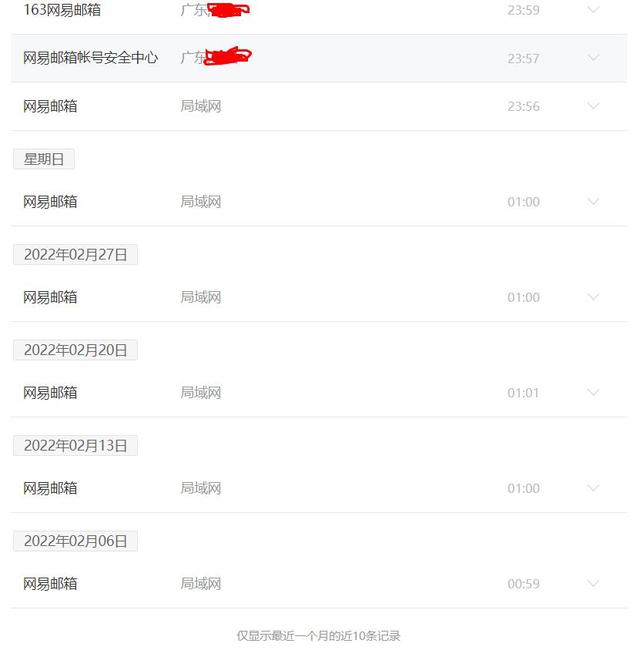Expand the 2022年02月13日 login record

pos(593,488)
